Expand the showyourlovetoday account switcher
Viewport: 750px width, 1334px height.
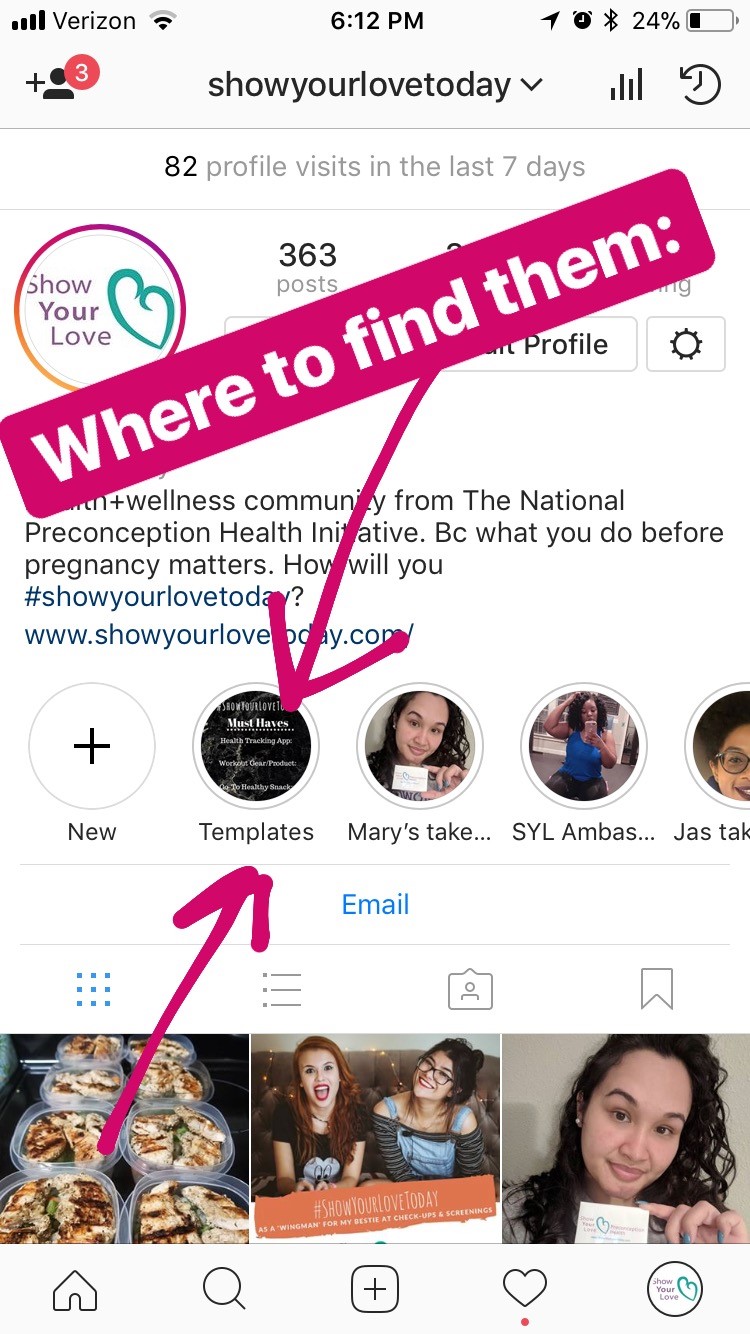(x=375, y=85)
